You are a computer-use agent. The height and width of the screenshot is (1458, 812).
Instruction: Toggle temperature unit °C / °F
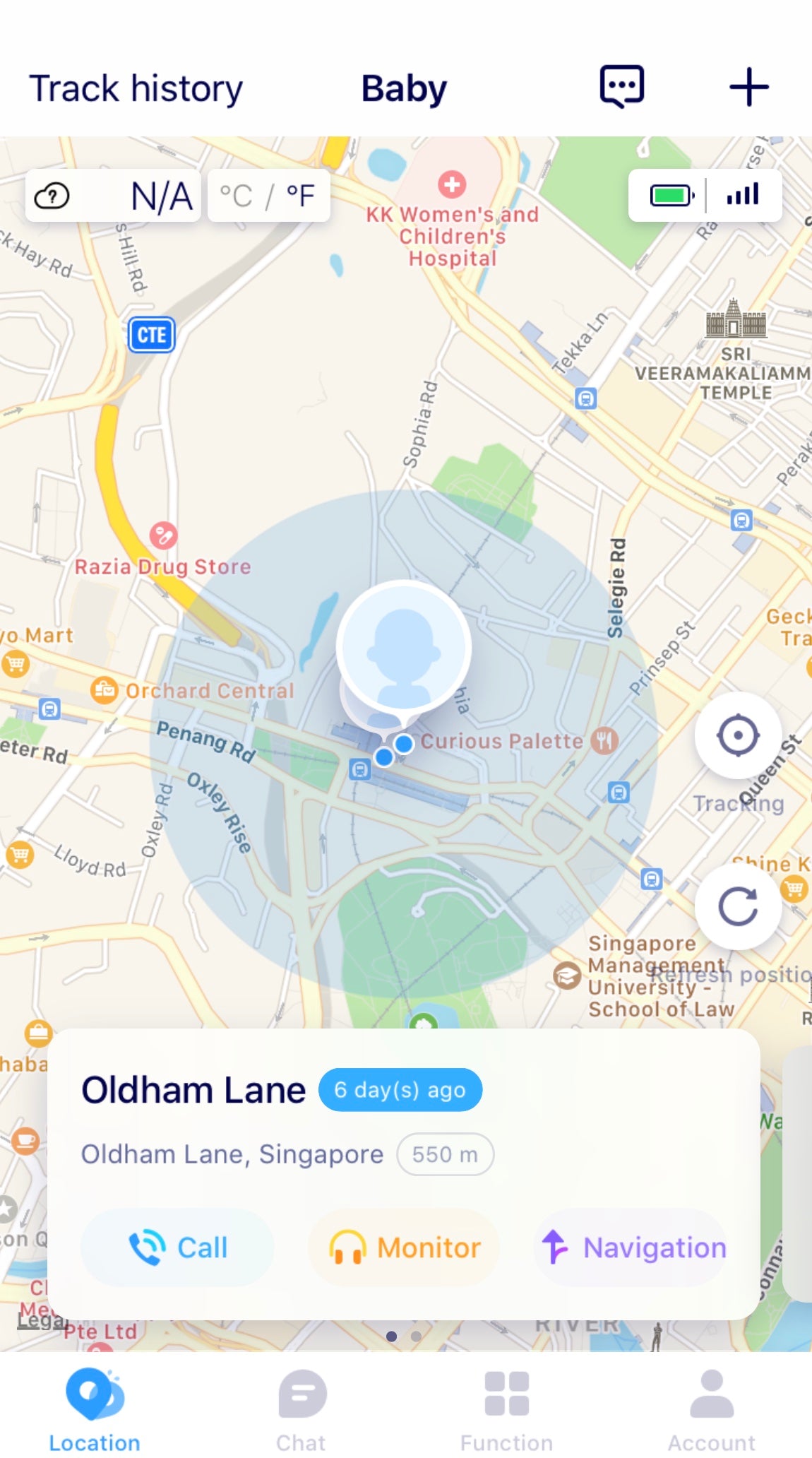pyautogui.click(x=268, y=196)
